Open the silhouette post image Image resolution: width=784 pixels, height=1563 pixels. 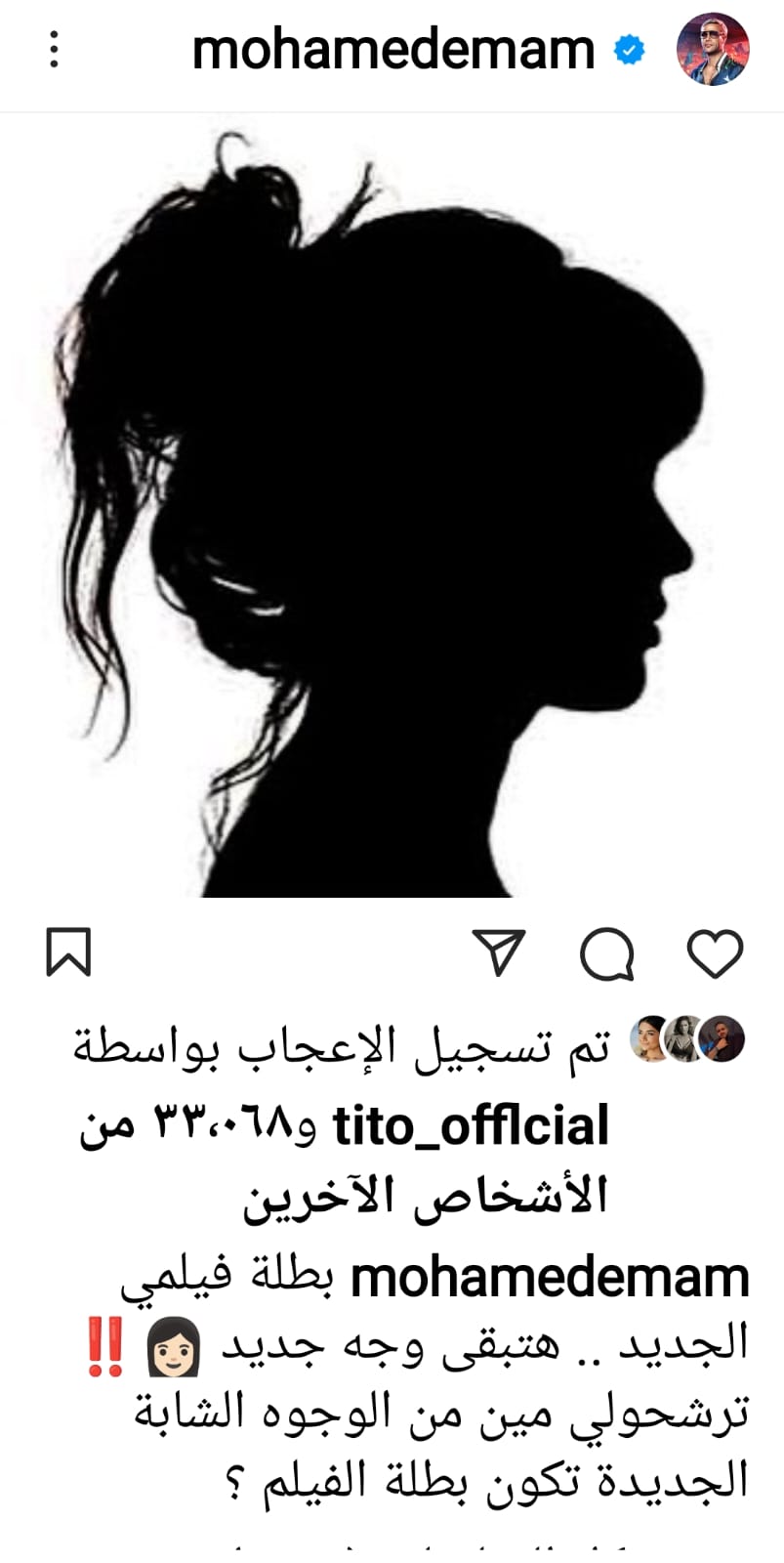(x=391, y=508)
